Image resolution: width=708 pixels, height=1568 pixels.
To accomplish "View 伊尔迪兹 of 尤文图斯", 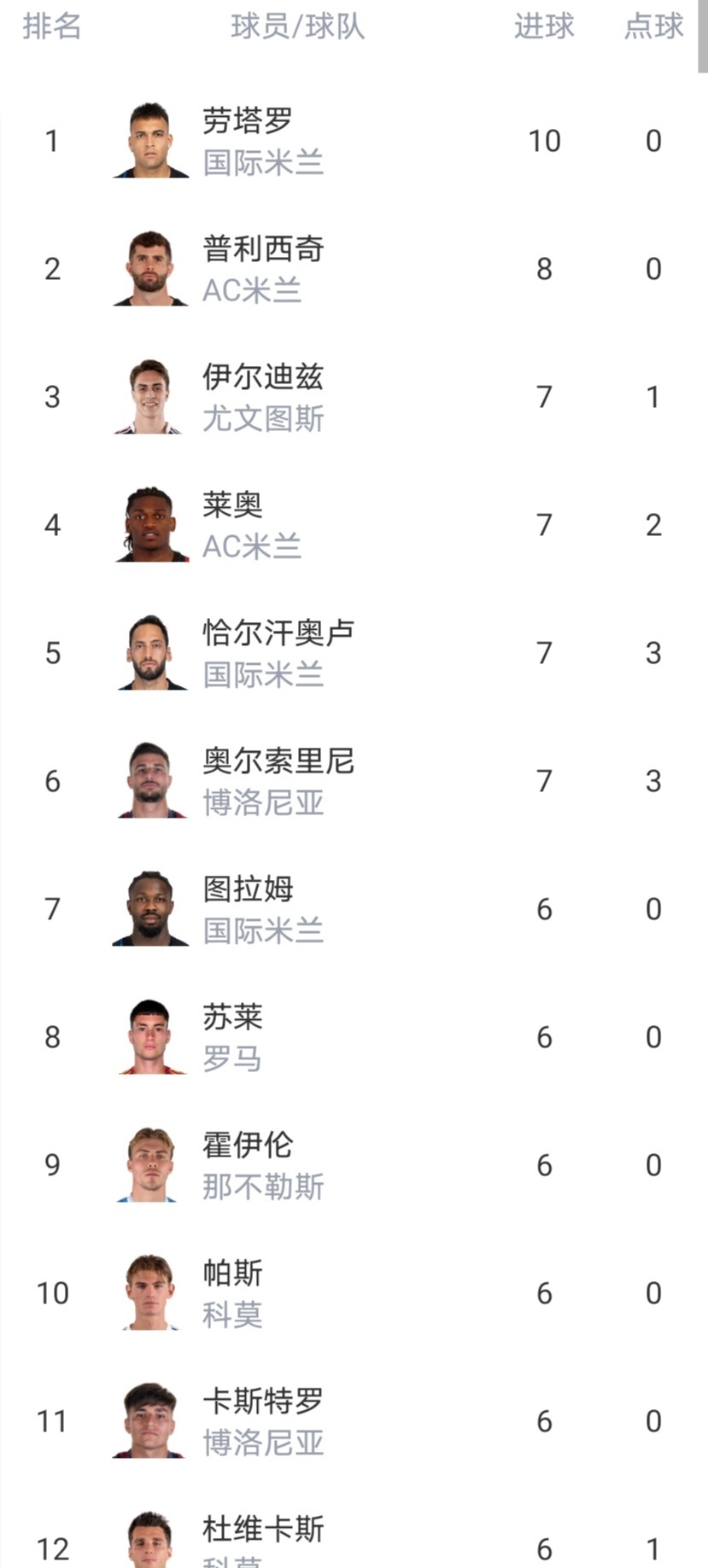I will [x=263, y=377].
